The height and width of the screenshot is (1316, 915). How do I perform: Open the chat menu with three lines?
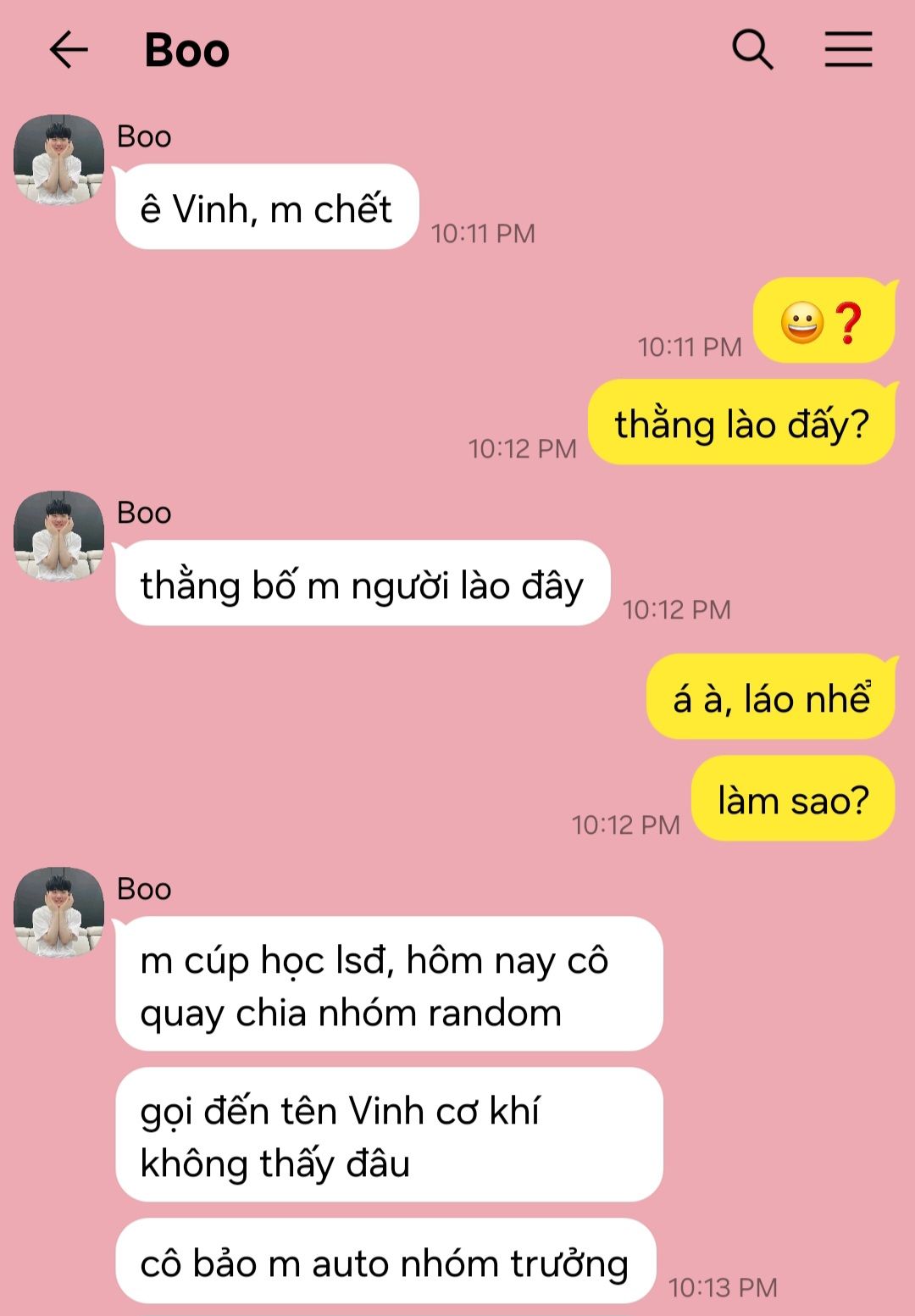tap(848, 49)
